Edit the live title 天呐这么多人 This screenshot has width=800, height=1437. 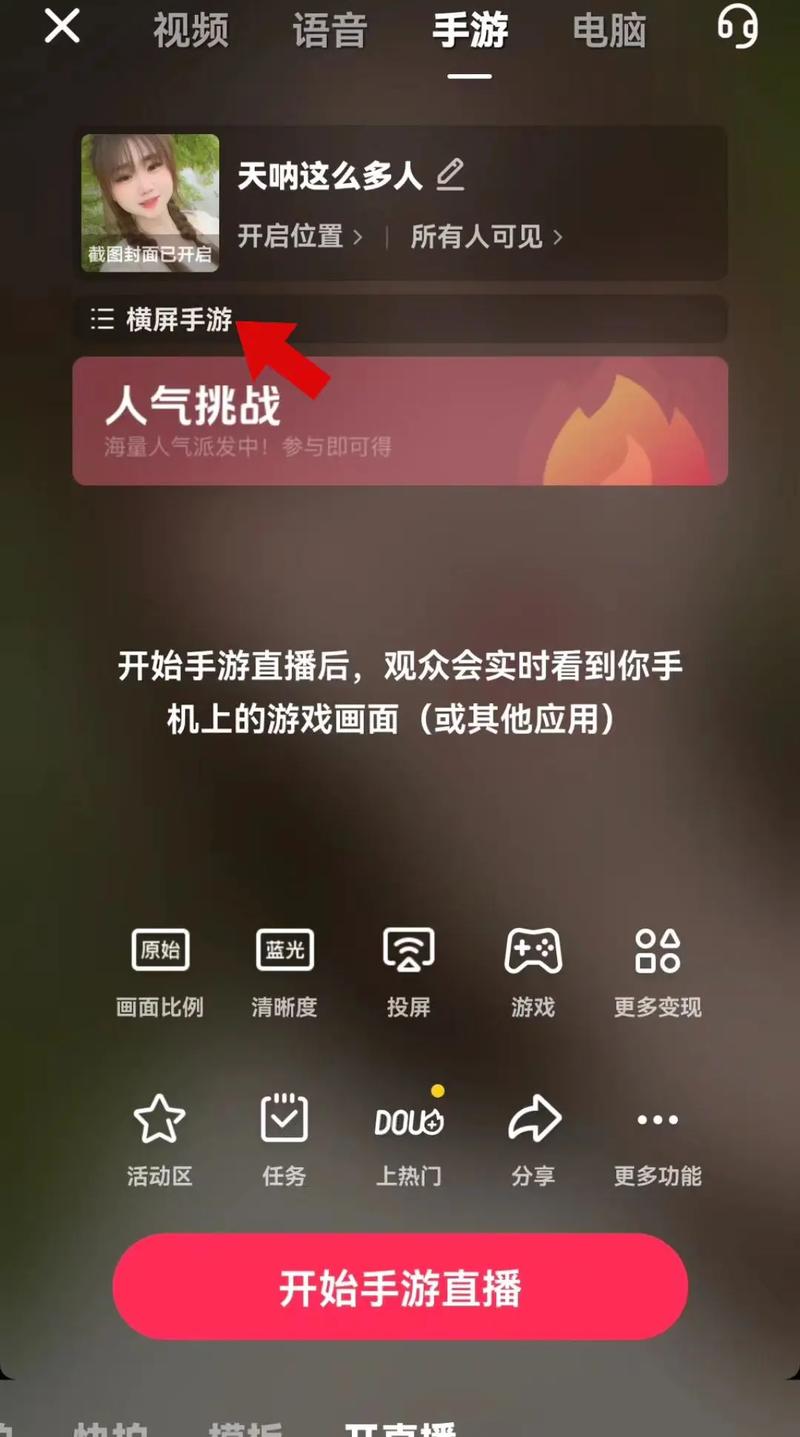point(450,176)
